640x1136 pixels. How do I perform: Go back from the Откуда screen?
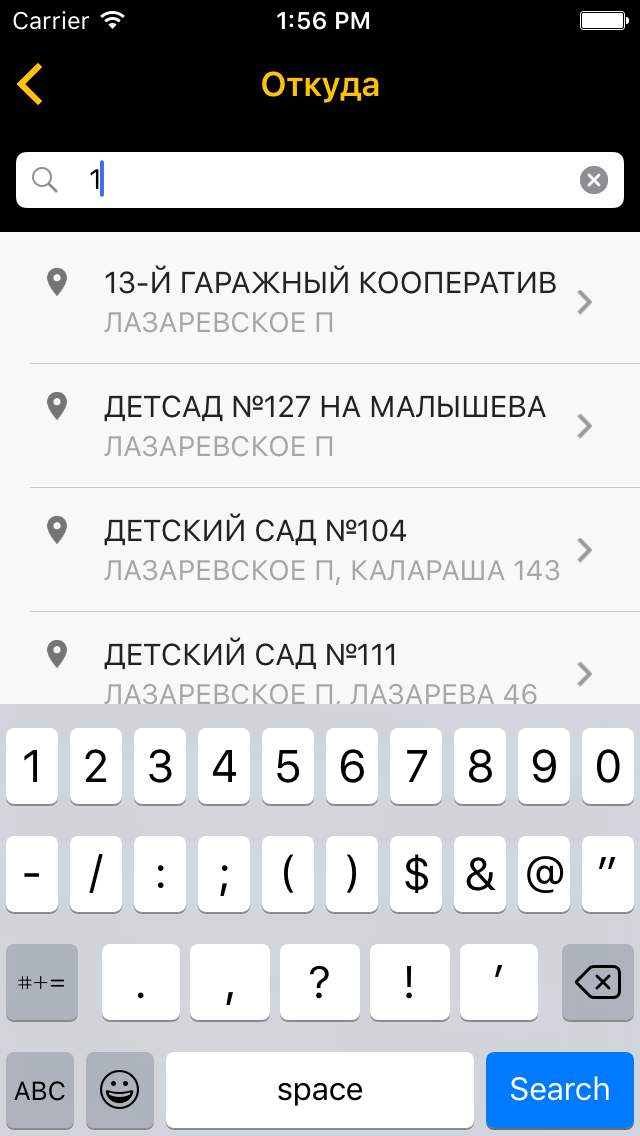[30, 85]
